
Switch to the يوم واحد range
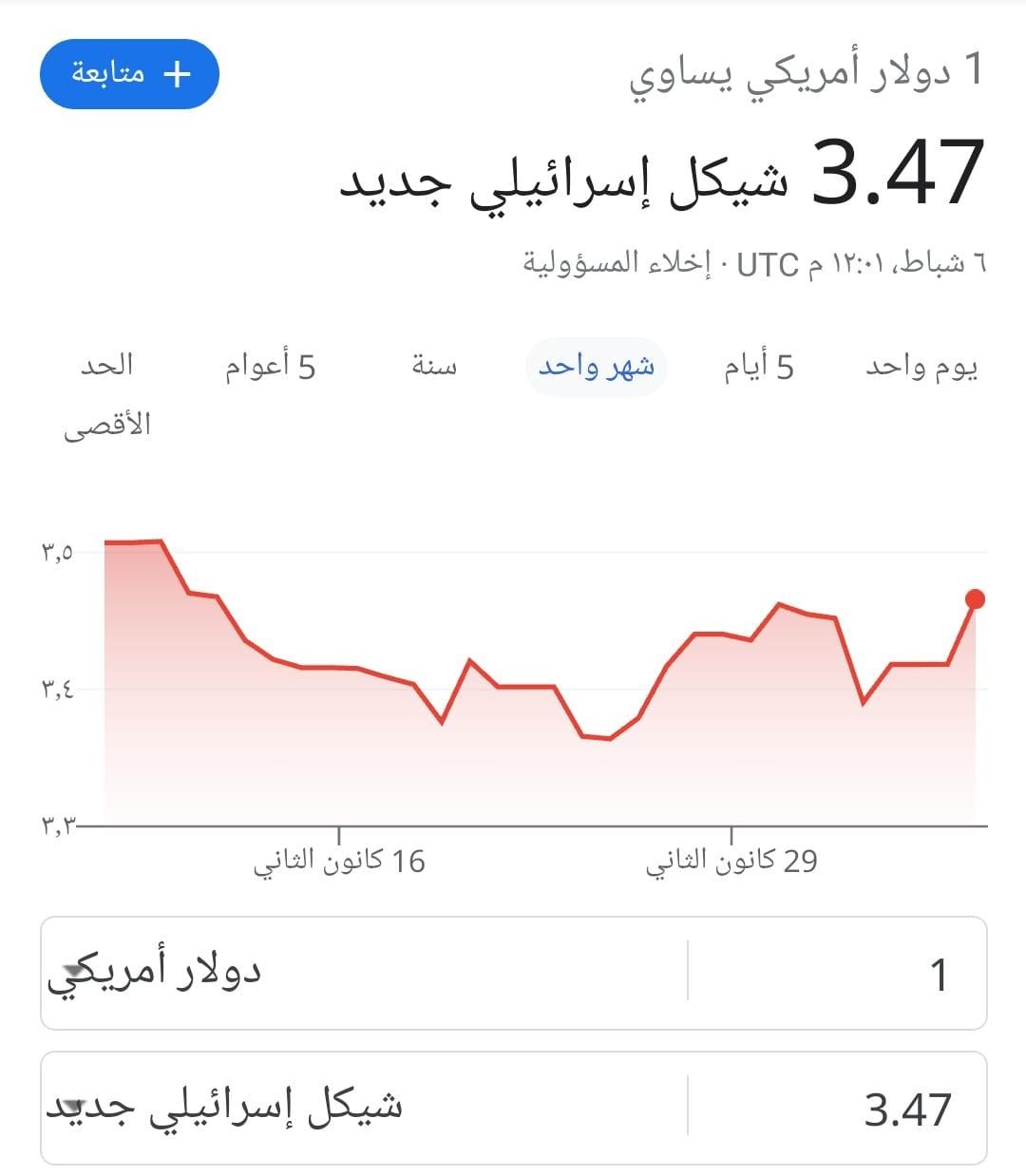click(921, 367)
